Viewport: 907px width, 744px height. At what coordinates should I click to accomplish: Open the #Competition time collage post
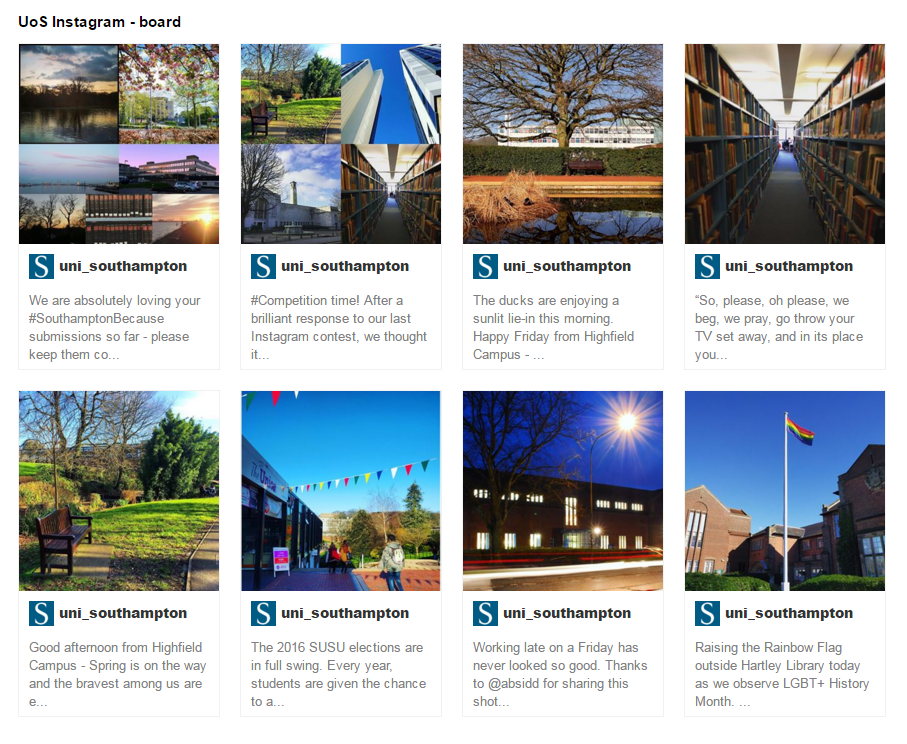341,144
